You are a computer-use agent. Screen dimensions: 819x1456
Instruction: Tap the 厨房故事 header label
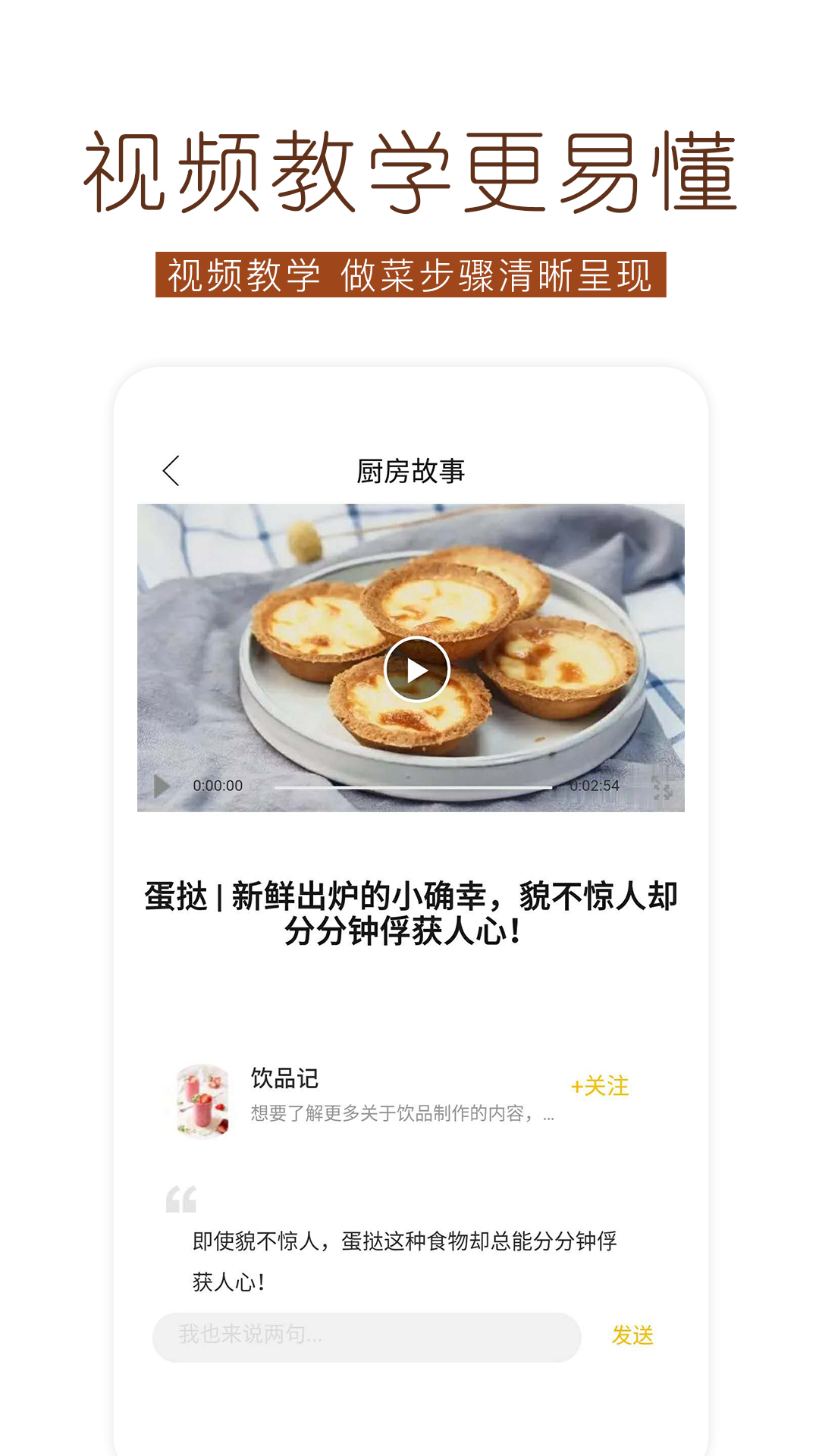pos(409,470)
